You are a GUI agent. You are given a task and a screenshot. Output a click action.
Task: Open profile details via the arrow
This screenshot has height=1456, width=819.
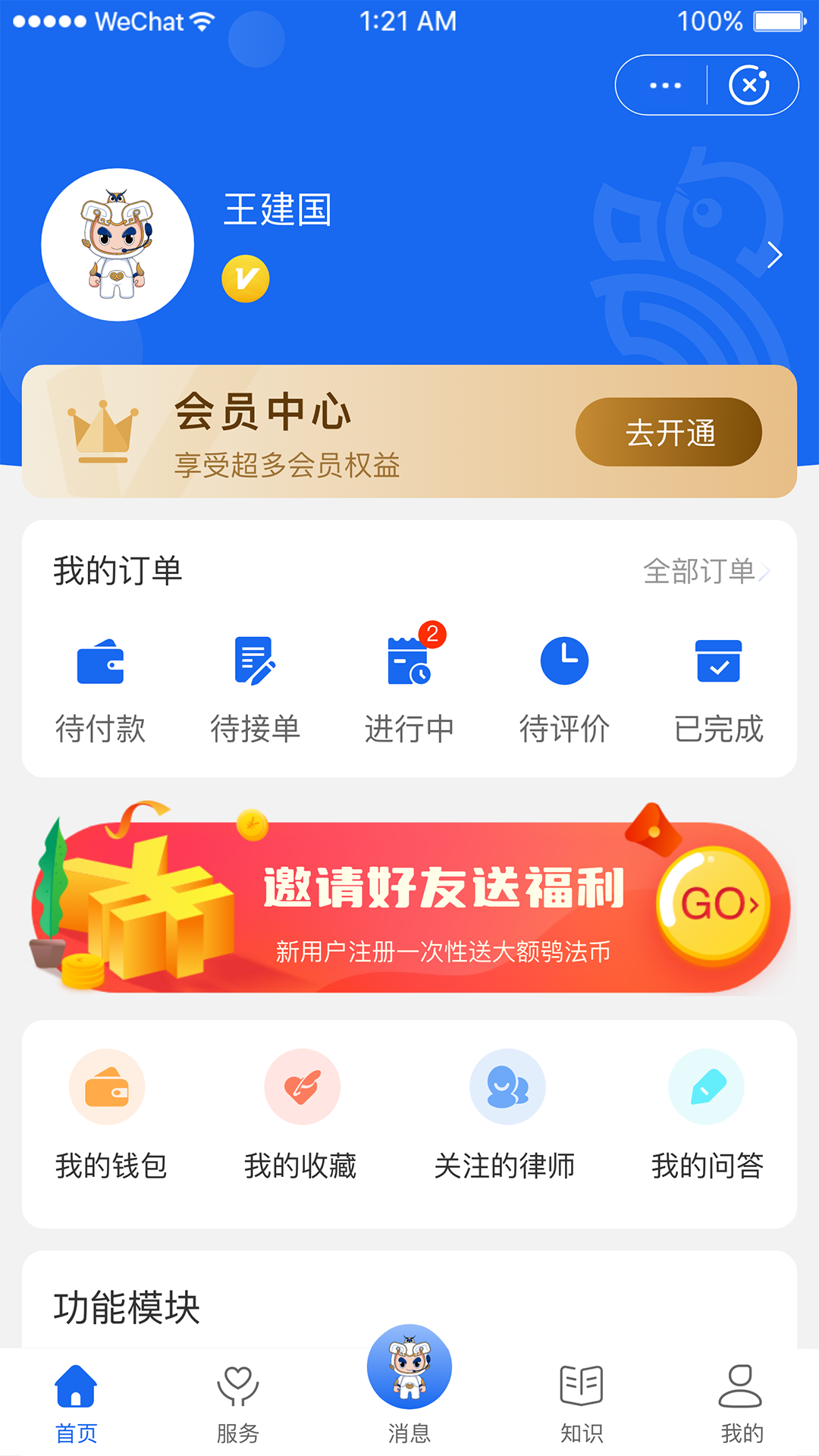[x=773, y=256]
